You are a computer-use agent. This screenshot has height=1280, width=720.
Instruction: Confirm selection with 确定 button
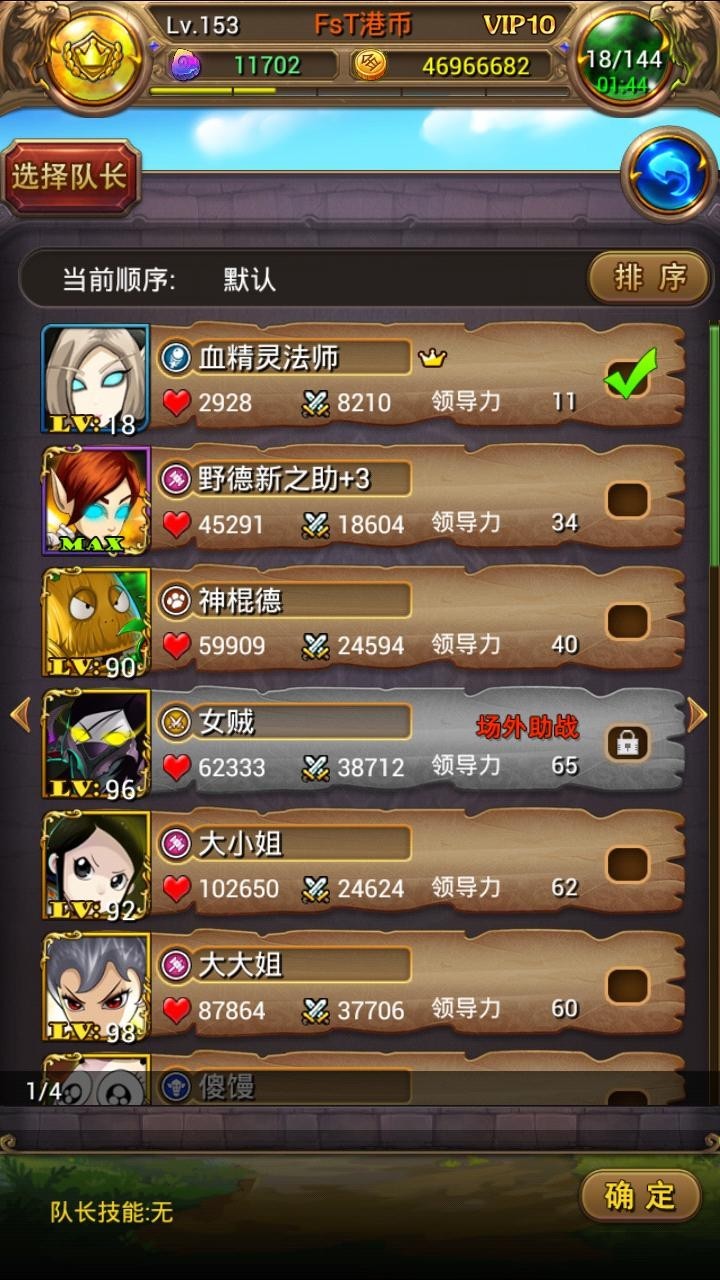pyautogui.click(x=640, y=1195)
